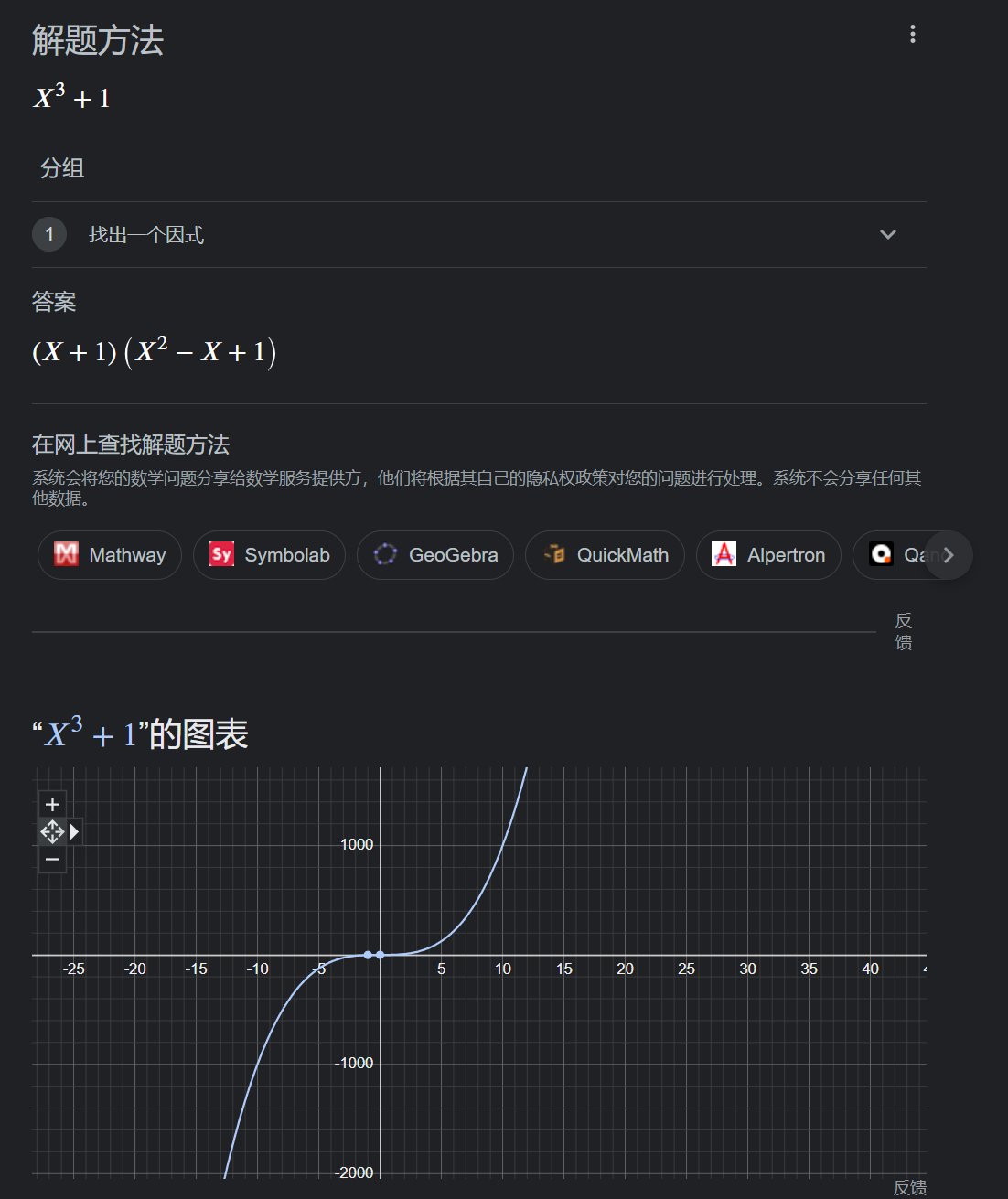Screen dimensions: 1008x1199
Task: Open the Alpertron chip
Action: [768, 555]
